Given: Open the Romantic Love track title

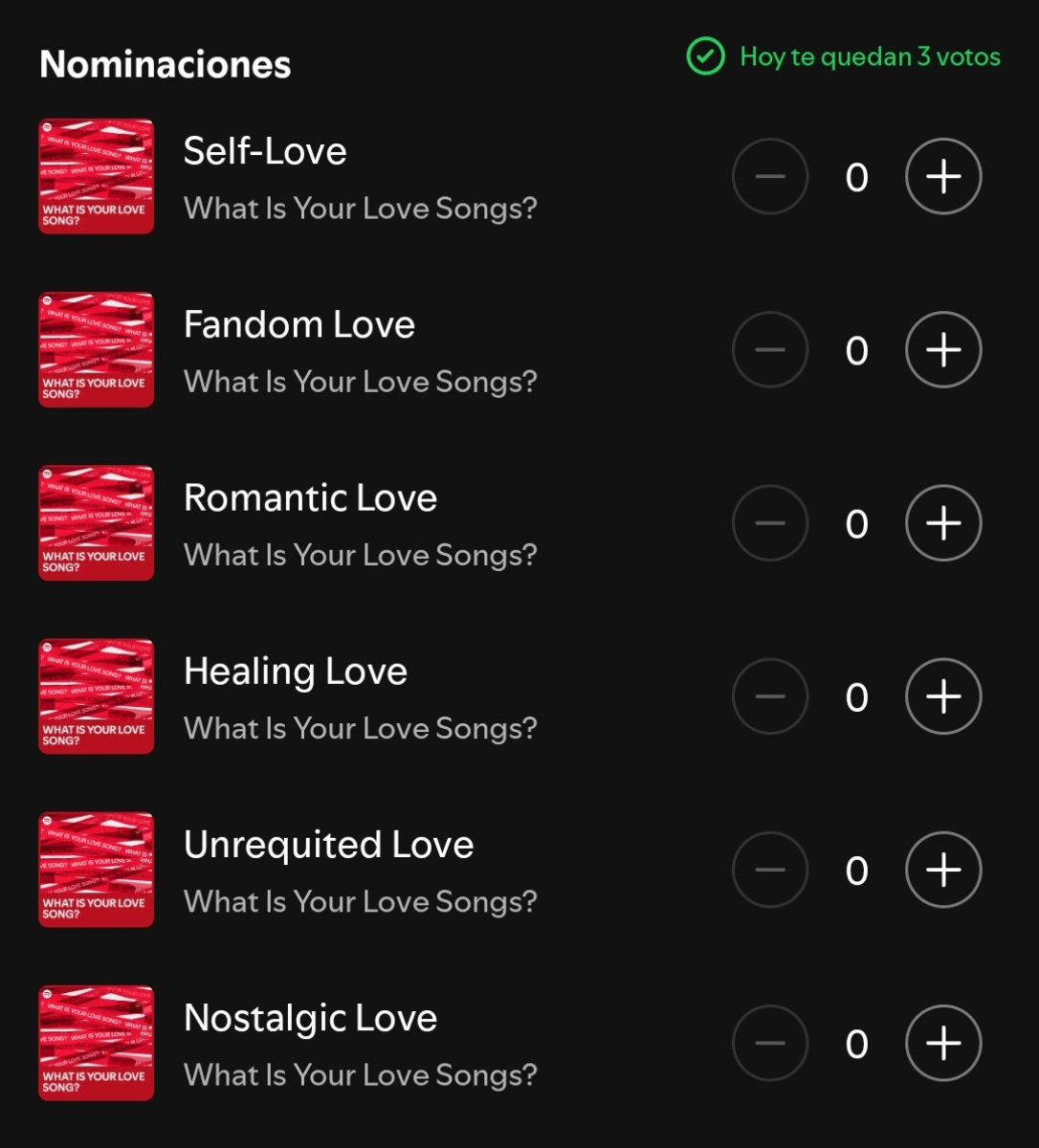Looking at the screenshot, I should [310, 498].
